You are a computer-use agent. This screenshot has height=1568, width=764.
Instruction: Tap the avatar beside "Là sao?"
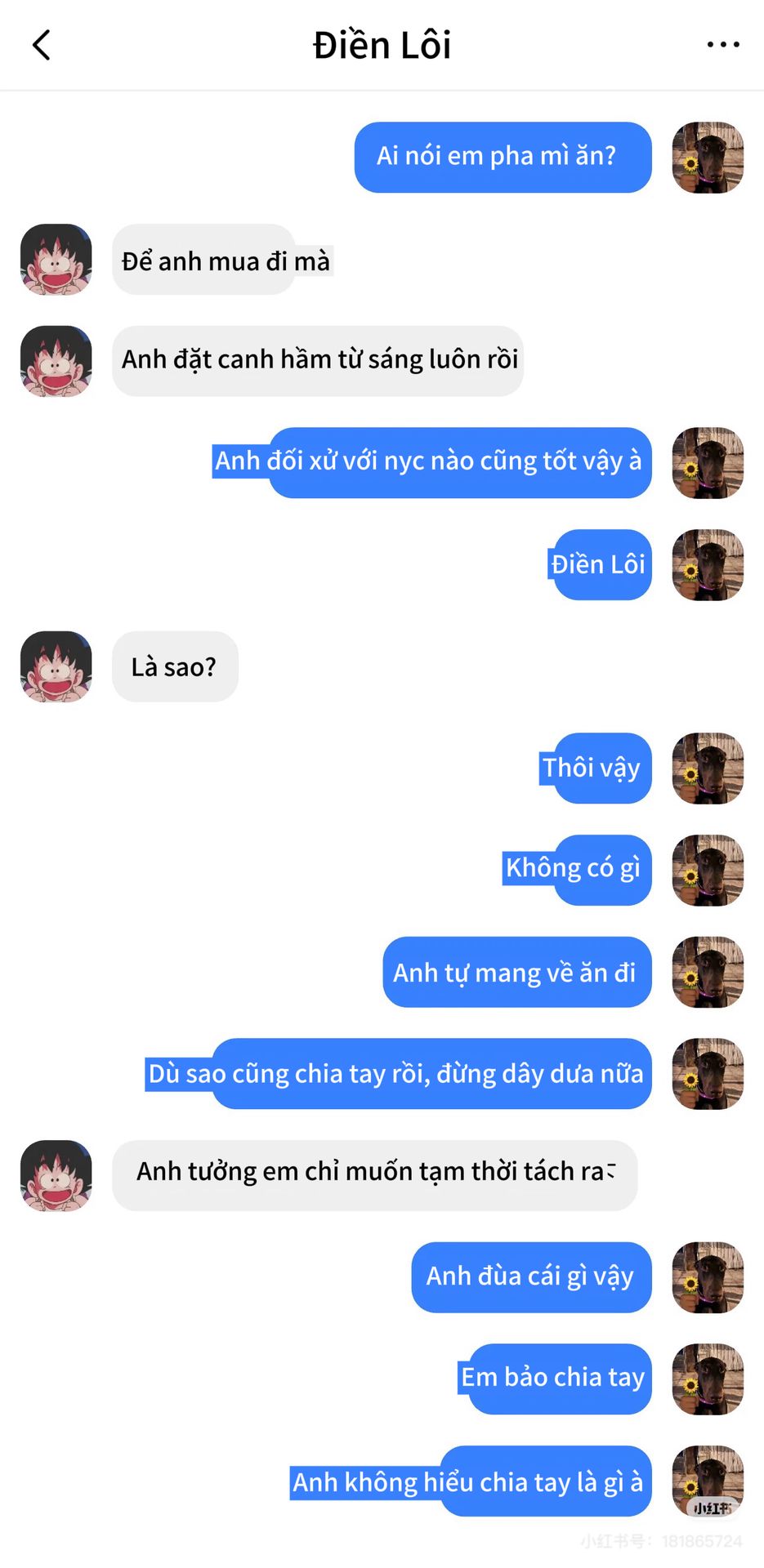[x=56, y=666]
